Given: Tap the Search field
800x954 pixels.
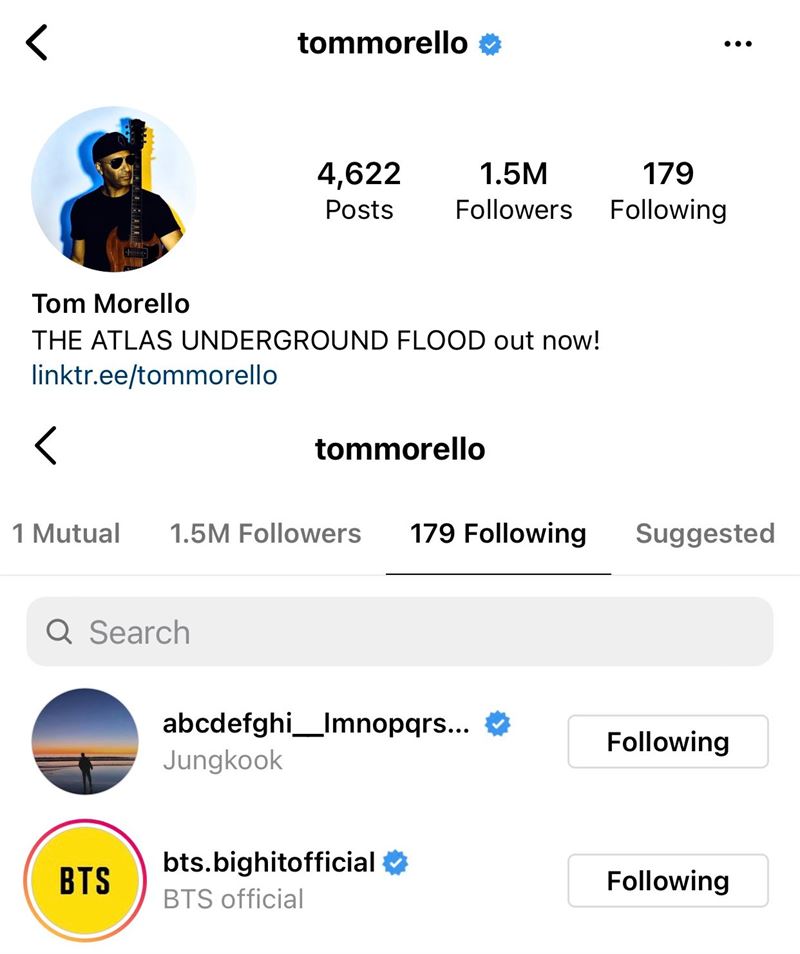Looking at the screenshot, I should point(400,632).
